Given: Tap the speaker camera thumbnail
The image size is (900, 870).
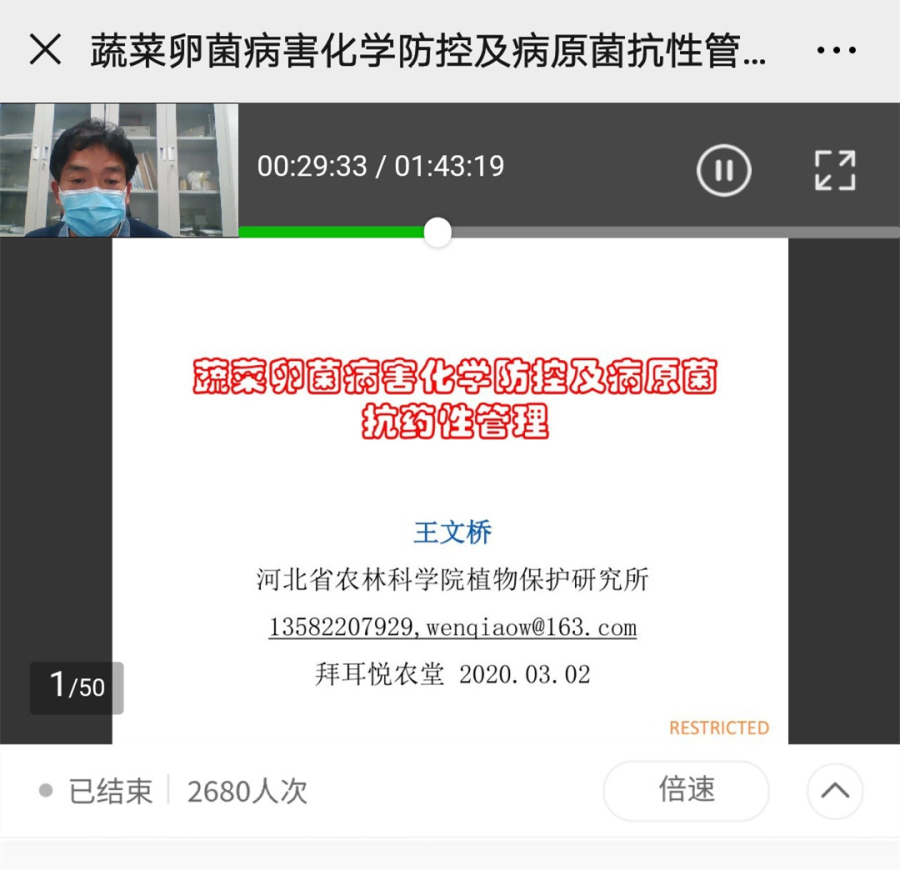Looking at the screenshot, I should tap(119, 170).
